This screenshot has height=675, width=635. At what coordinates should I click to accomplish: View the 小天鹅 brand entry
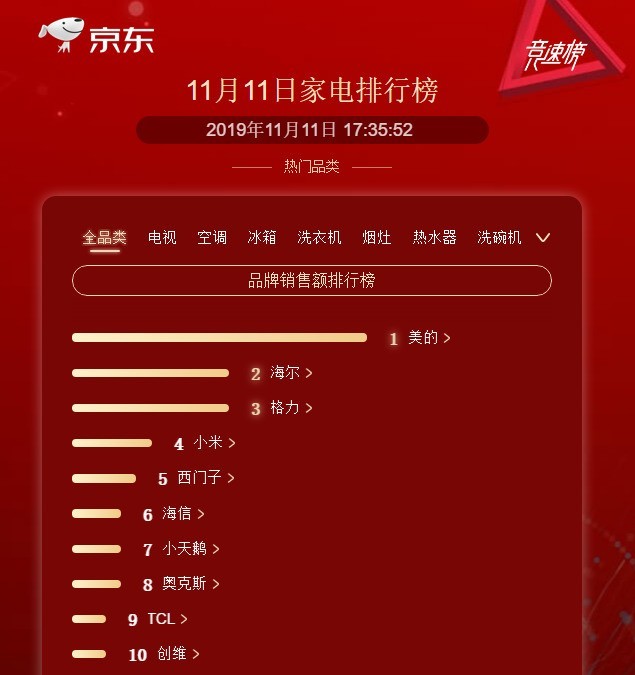pos(190,549)
